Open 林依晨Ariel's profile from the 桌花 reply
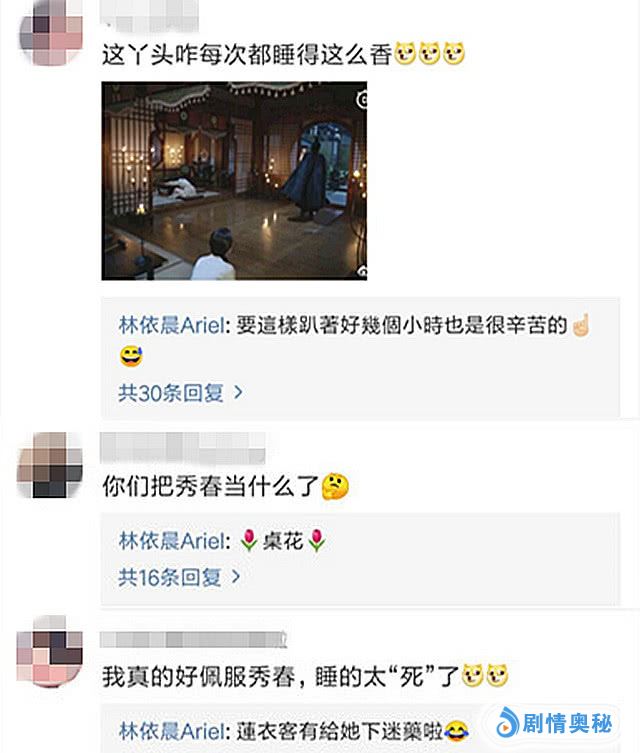The image size is (640, 753). (x=171, y=541)
